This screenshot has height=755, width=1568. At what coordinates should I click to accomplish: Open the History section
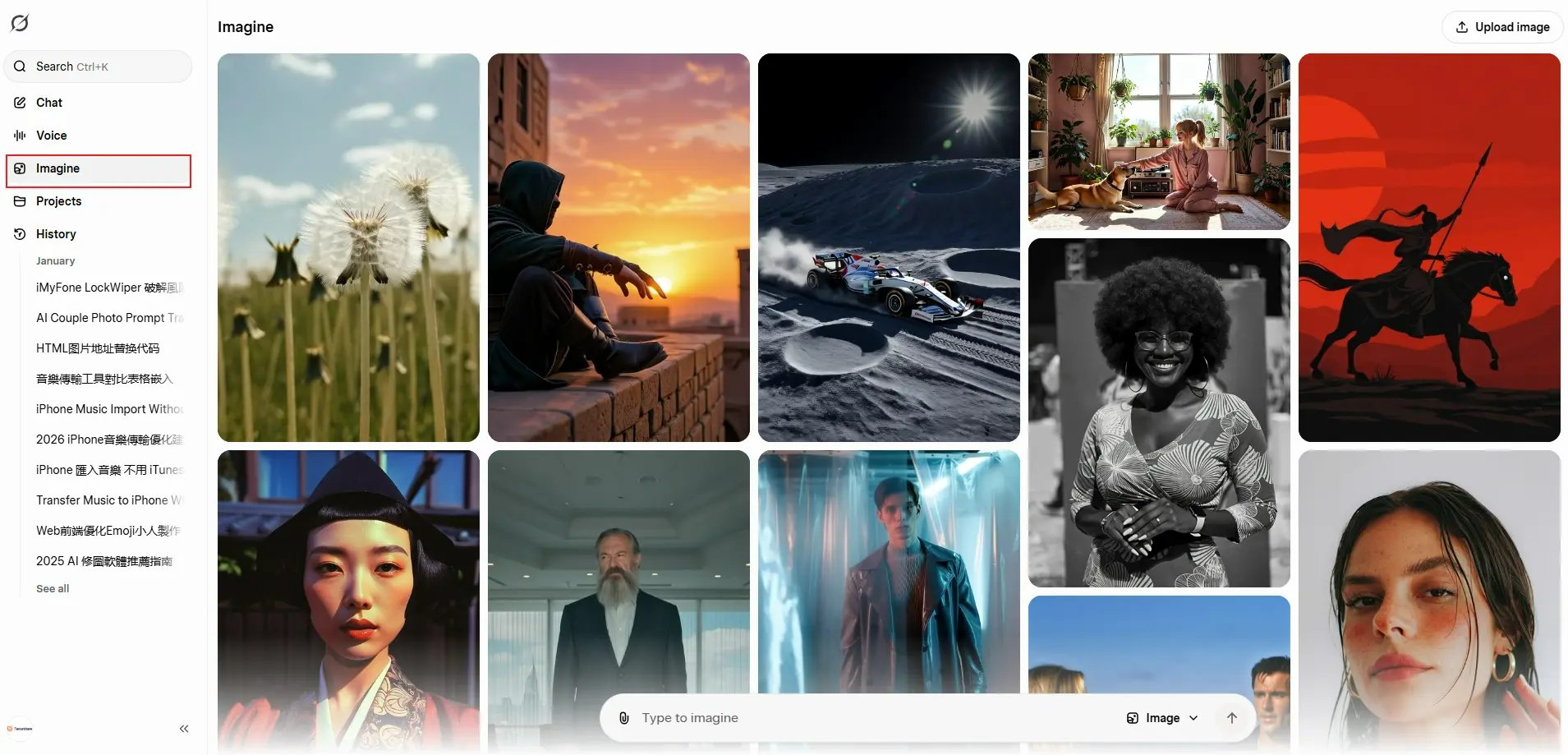56,234
